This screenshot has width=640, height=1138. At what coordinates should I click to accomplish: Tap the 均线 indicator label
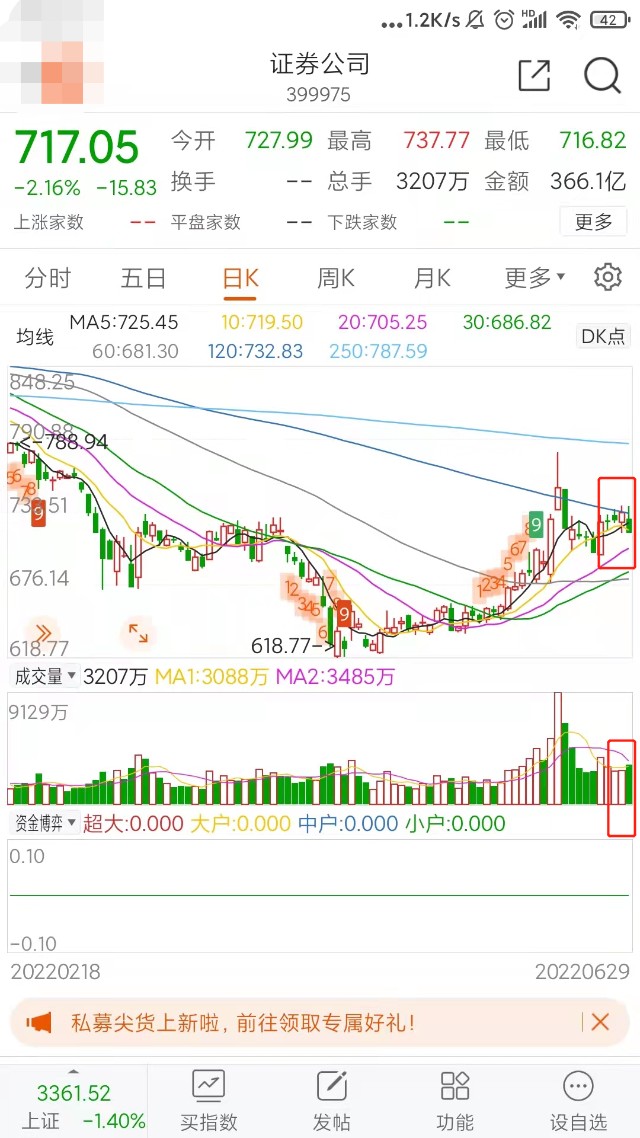(x=35, y=337)
